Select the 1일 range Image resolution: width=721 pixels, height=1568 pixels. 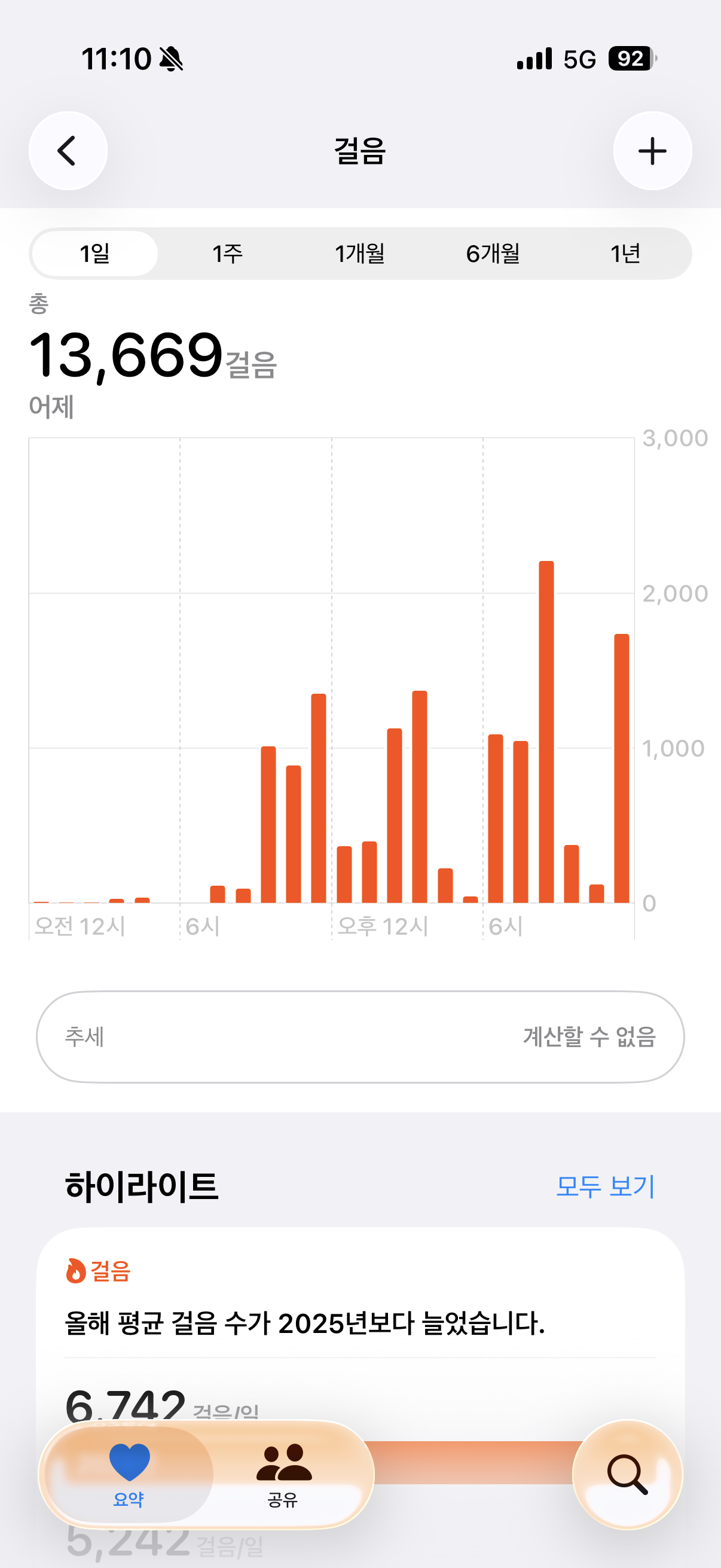[95, 253]
